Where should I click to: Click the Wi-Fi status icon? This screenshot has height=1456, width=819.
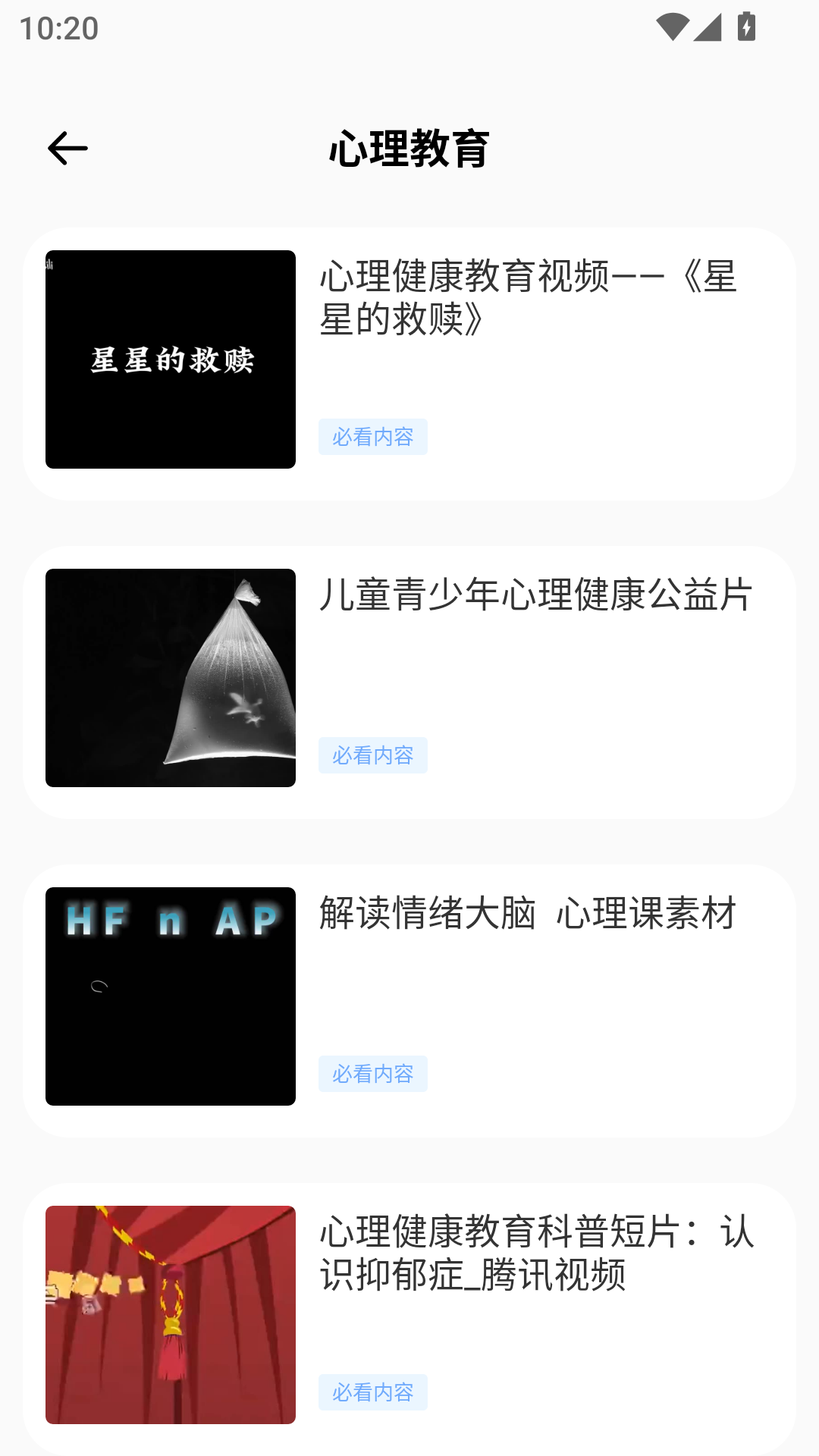point(673,25)
